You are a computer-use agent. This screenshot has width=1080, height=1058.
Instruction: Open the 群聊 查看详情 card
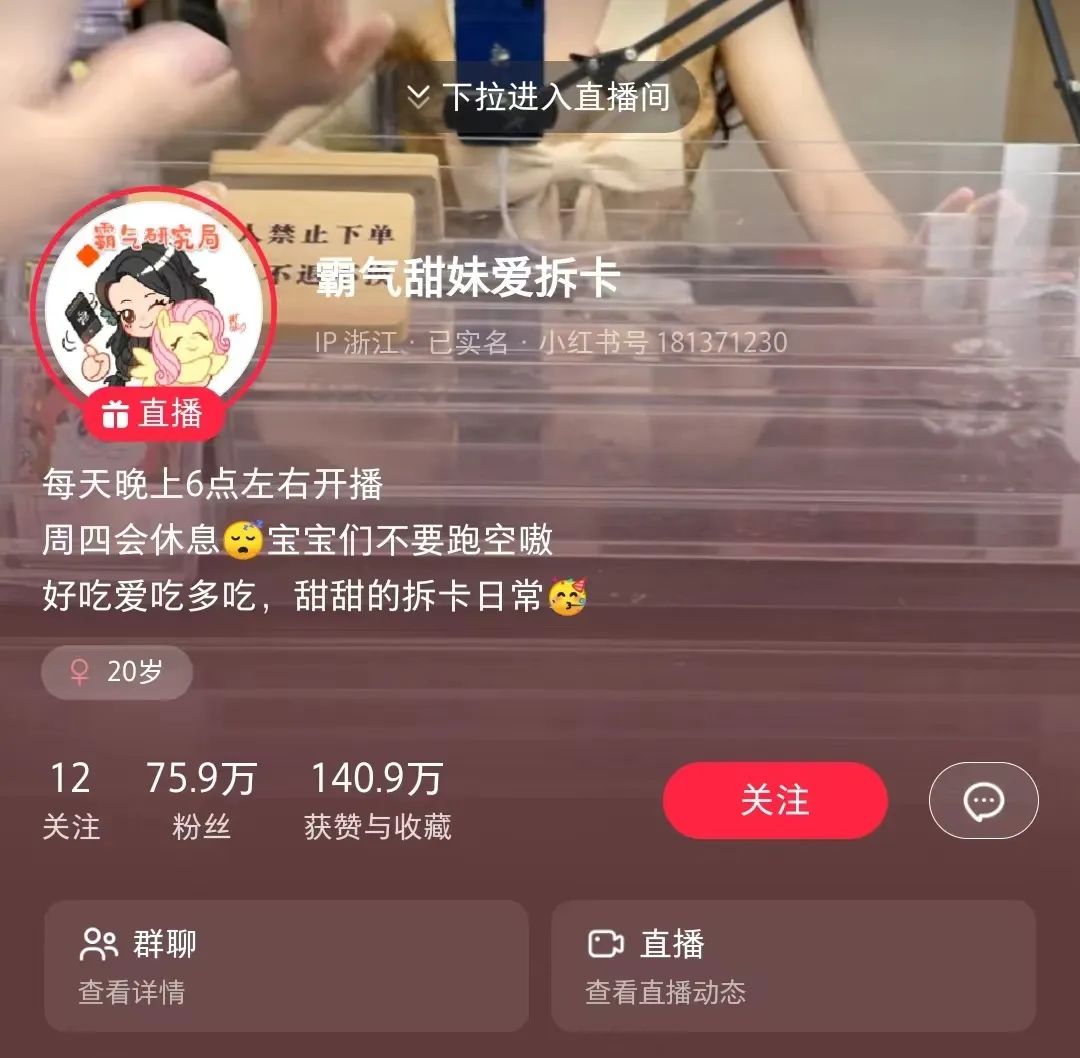point(286,965)
